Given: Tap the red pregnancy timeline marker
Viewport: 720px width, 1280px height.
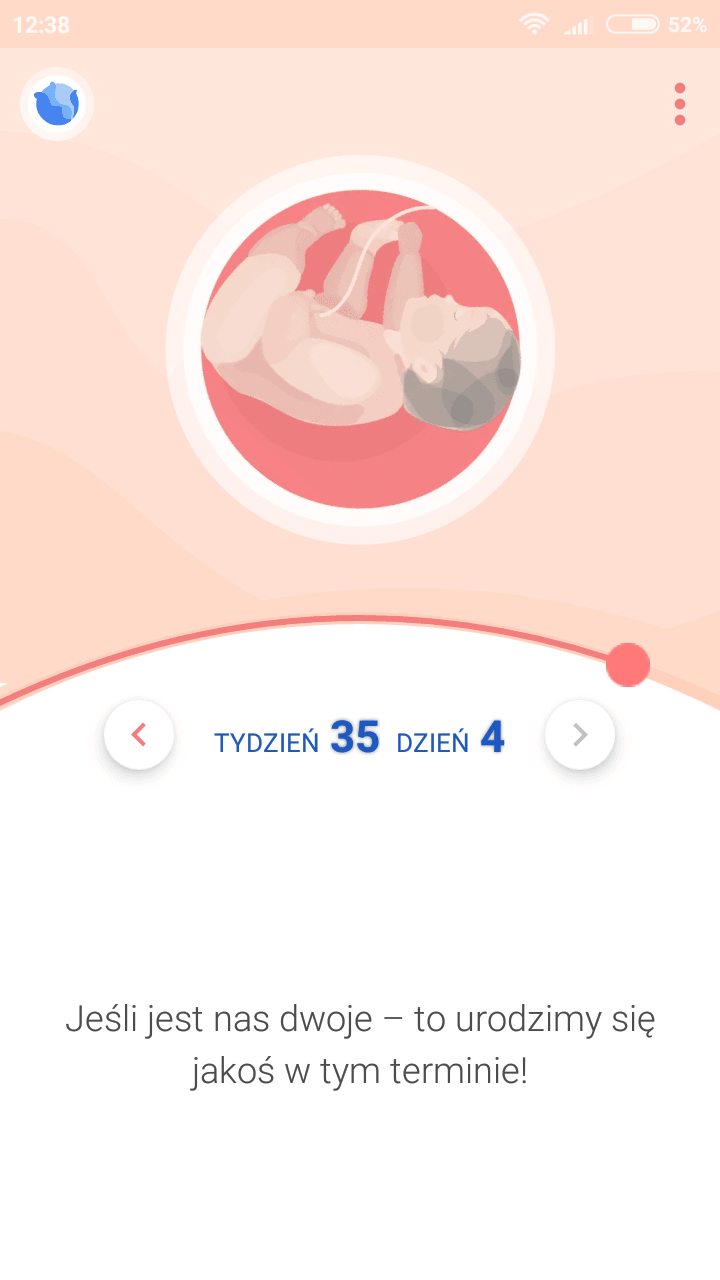Looking at the screenshot, I should (x=628, y=665).
